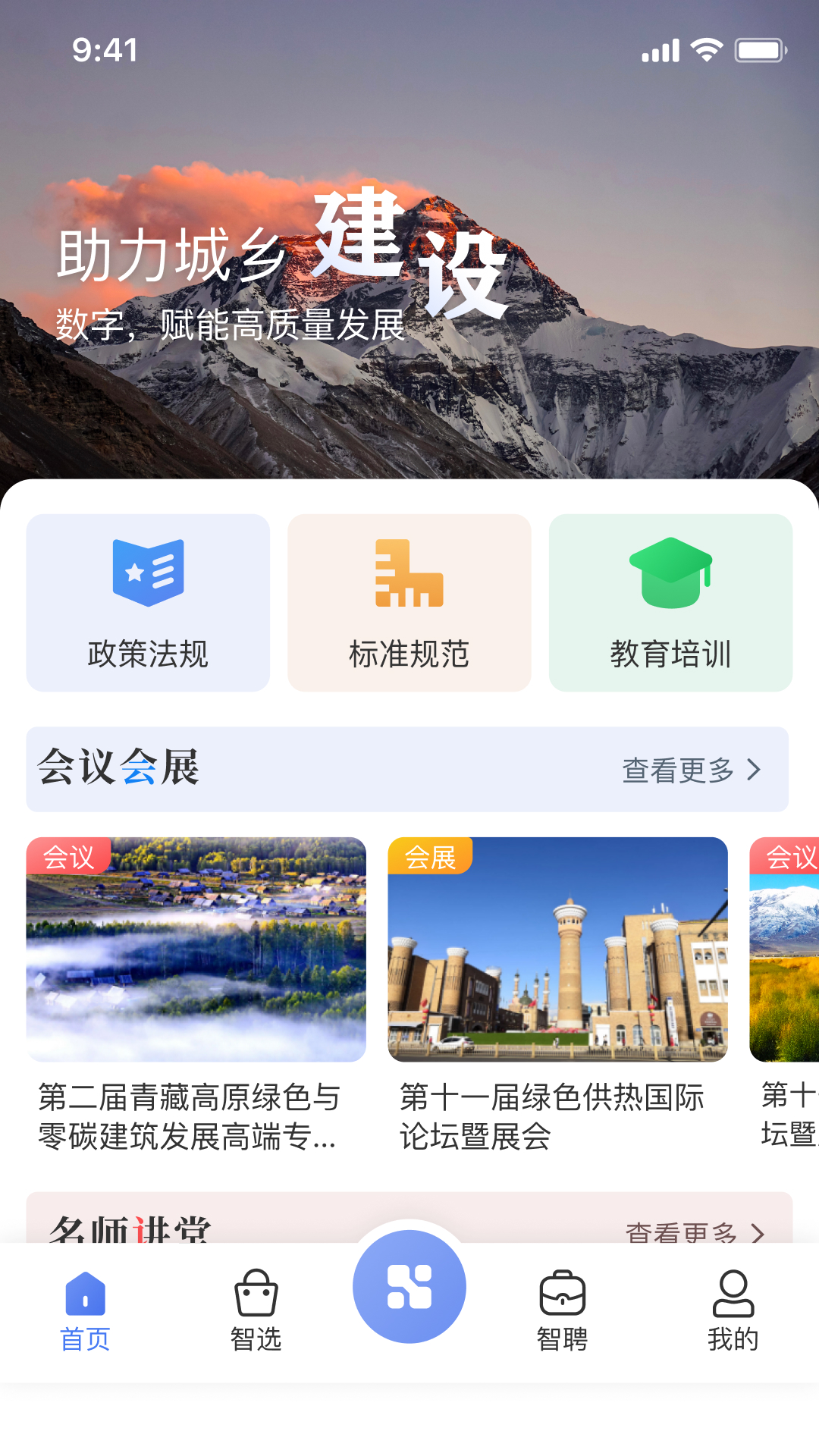The height and width of the screenshot is (1456, 819).
Task: Tap the battery indicator in the status bar
Action: [x=758, y=49]
